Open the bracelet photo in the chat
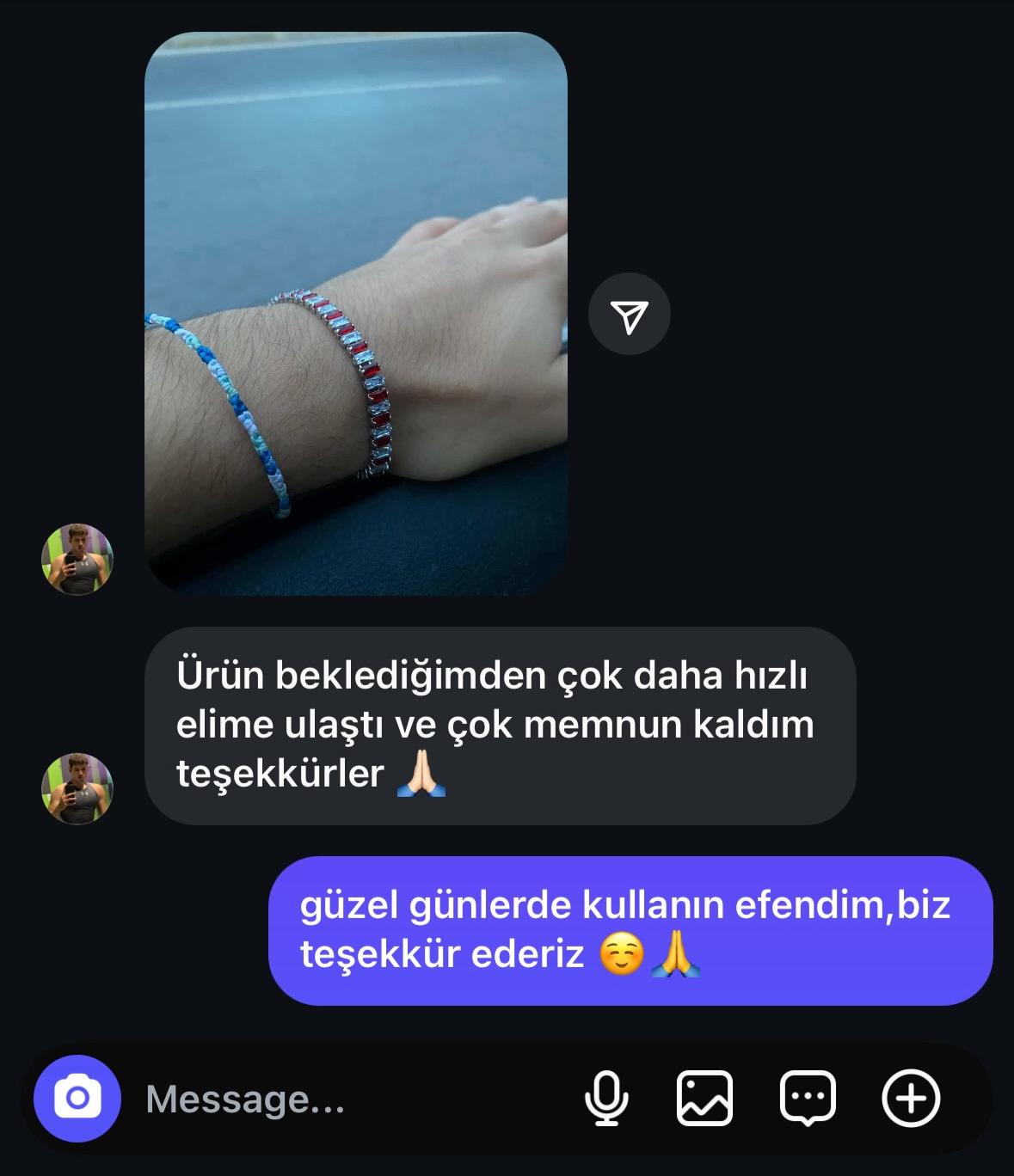 pyautogui.click(x=355, y=314)
